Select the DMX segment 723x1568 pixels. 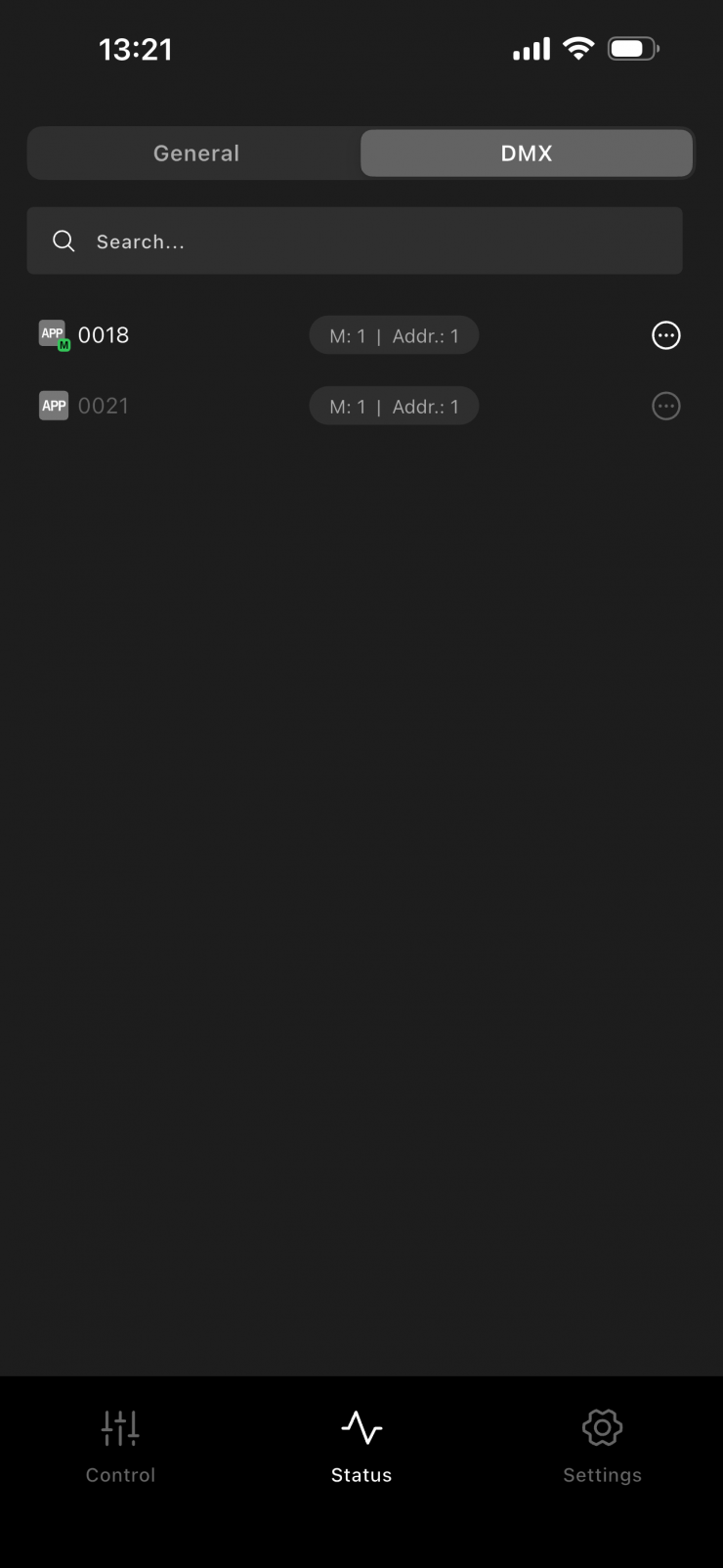click(x=527, y=153)
